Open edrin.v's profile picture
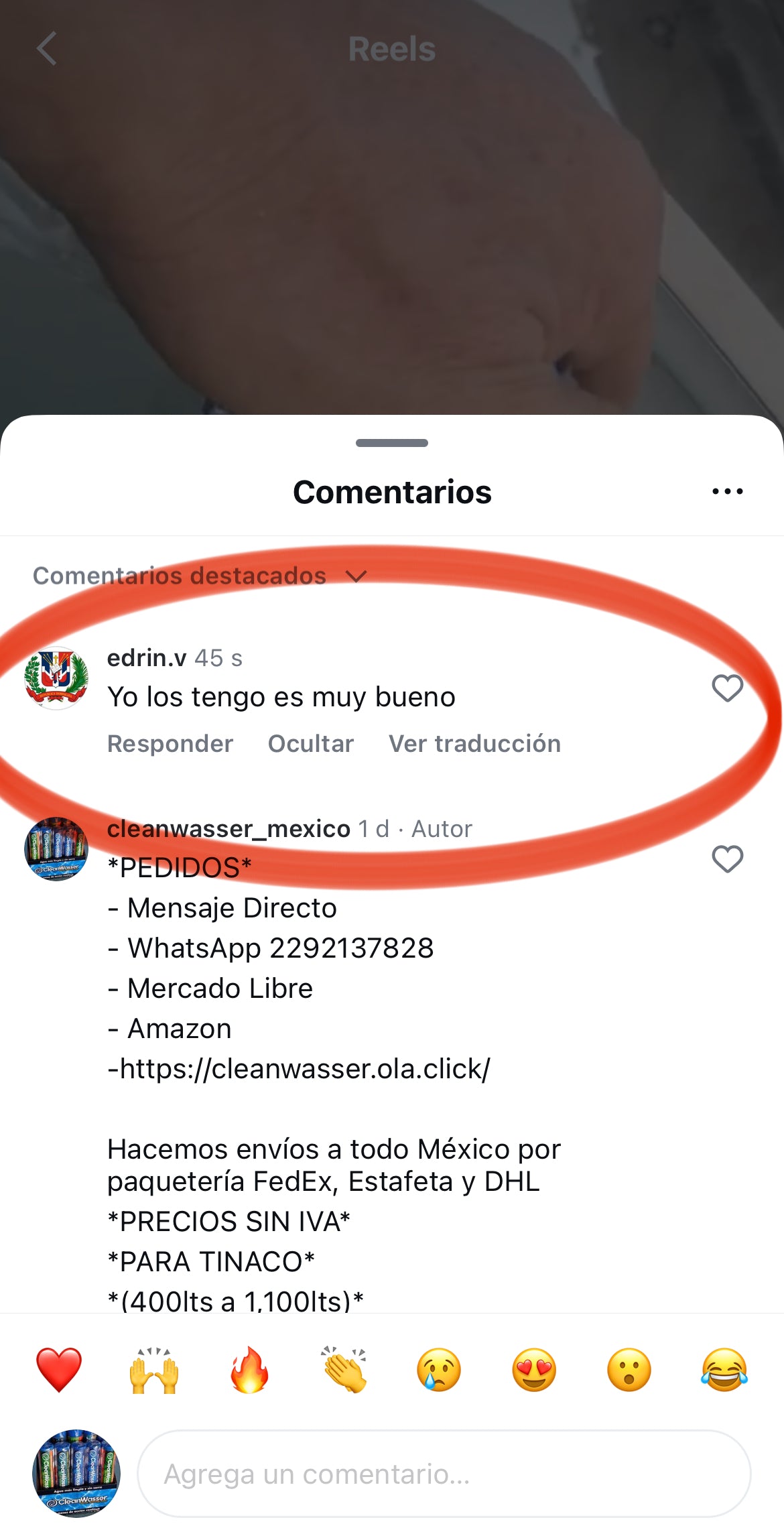This screenshot has width=784, height=1534. (56, 678)
